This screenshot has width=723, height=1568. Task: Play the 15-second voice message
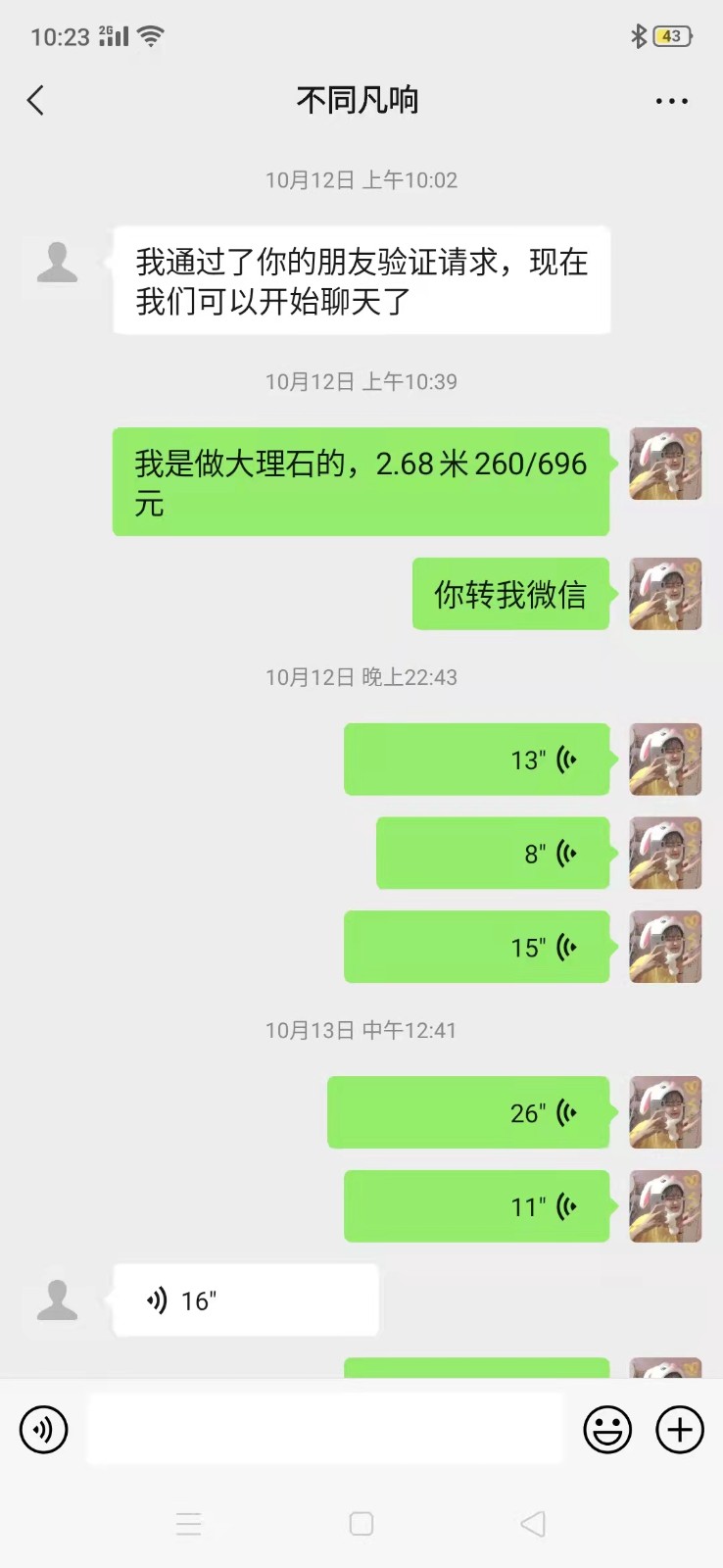tap(477, 948)
